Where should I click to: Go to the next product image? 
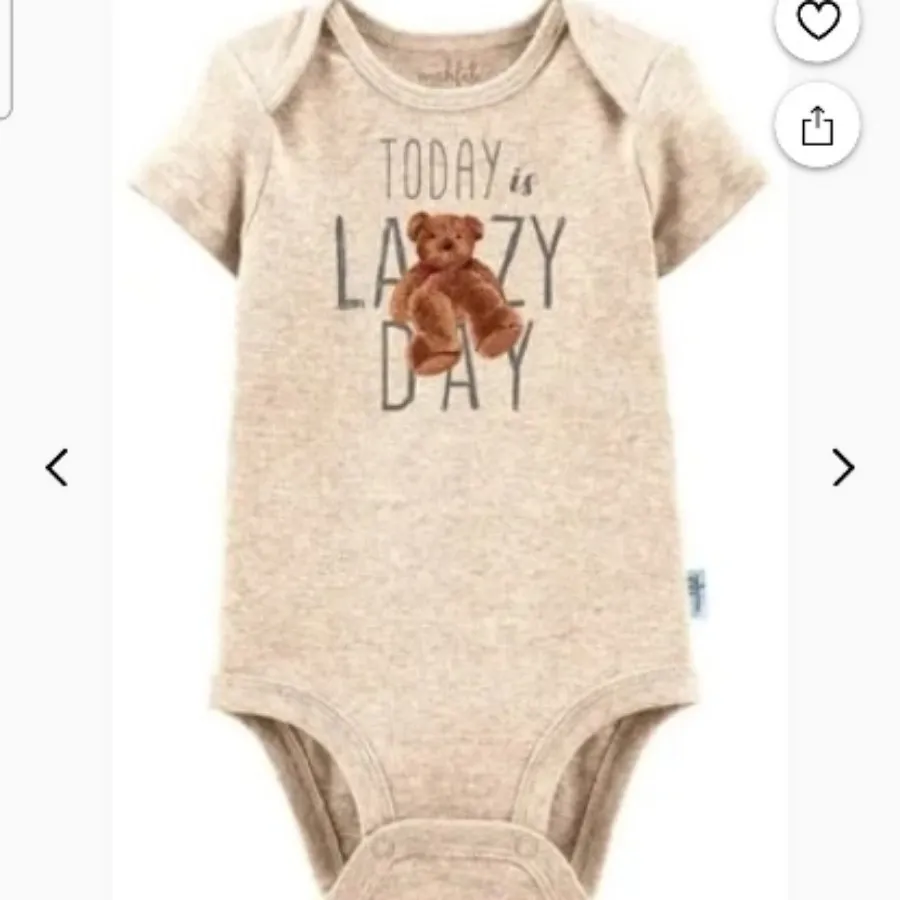pyautogui.click(x=843, y=467)
